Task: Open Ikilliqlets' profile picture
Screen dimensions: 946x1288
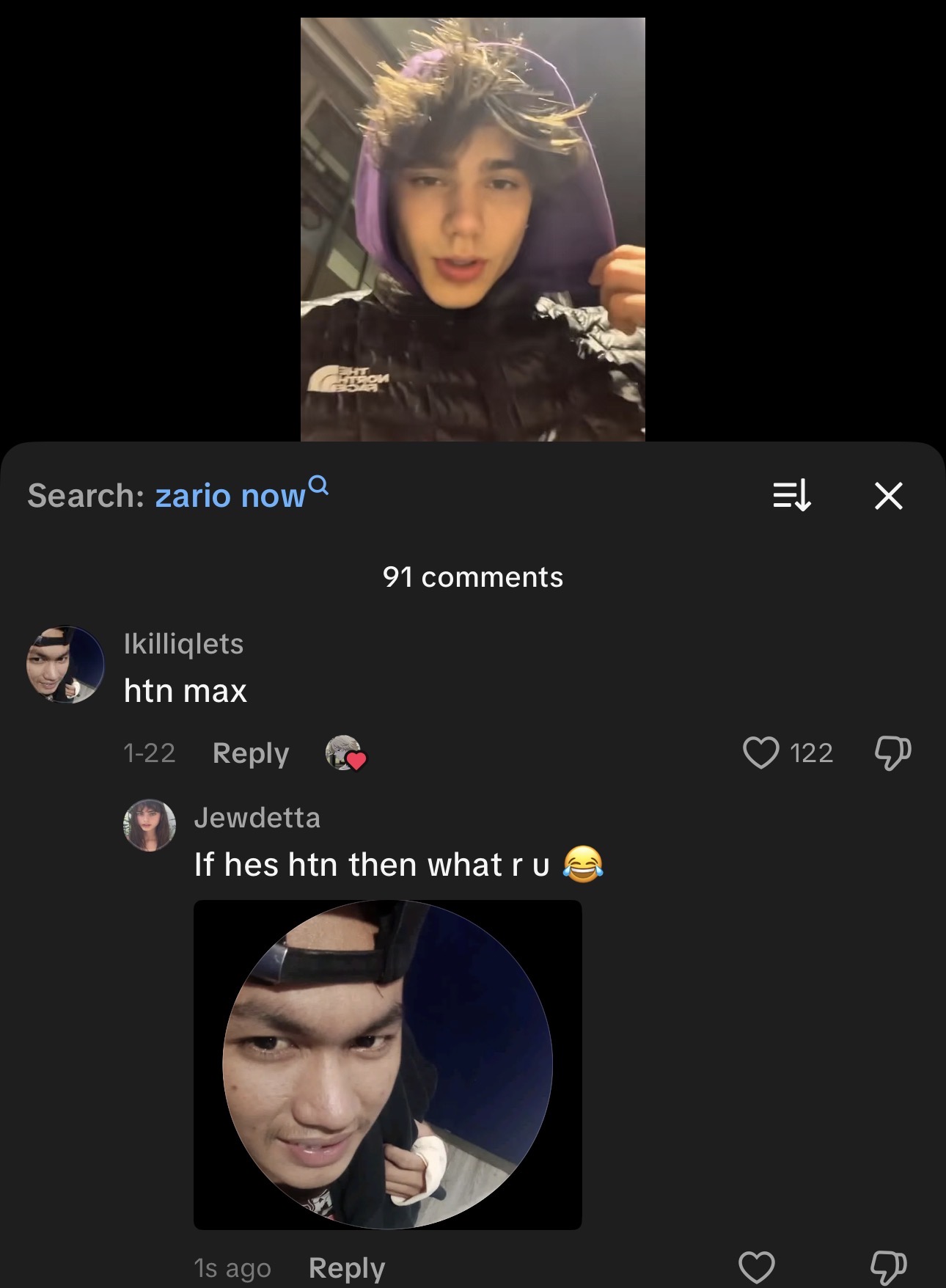Action: (65, 665)
